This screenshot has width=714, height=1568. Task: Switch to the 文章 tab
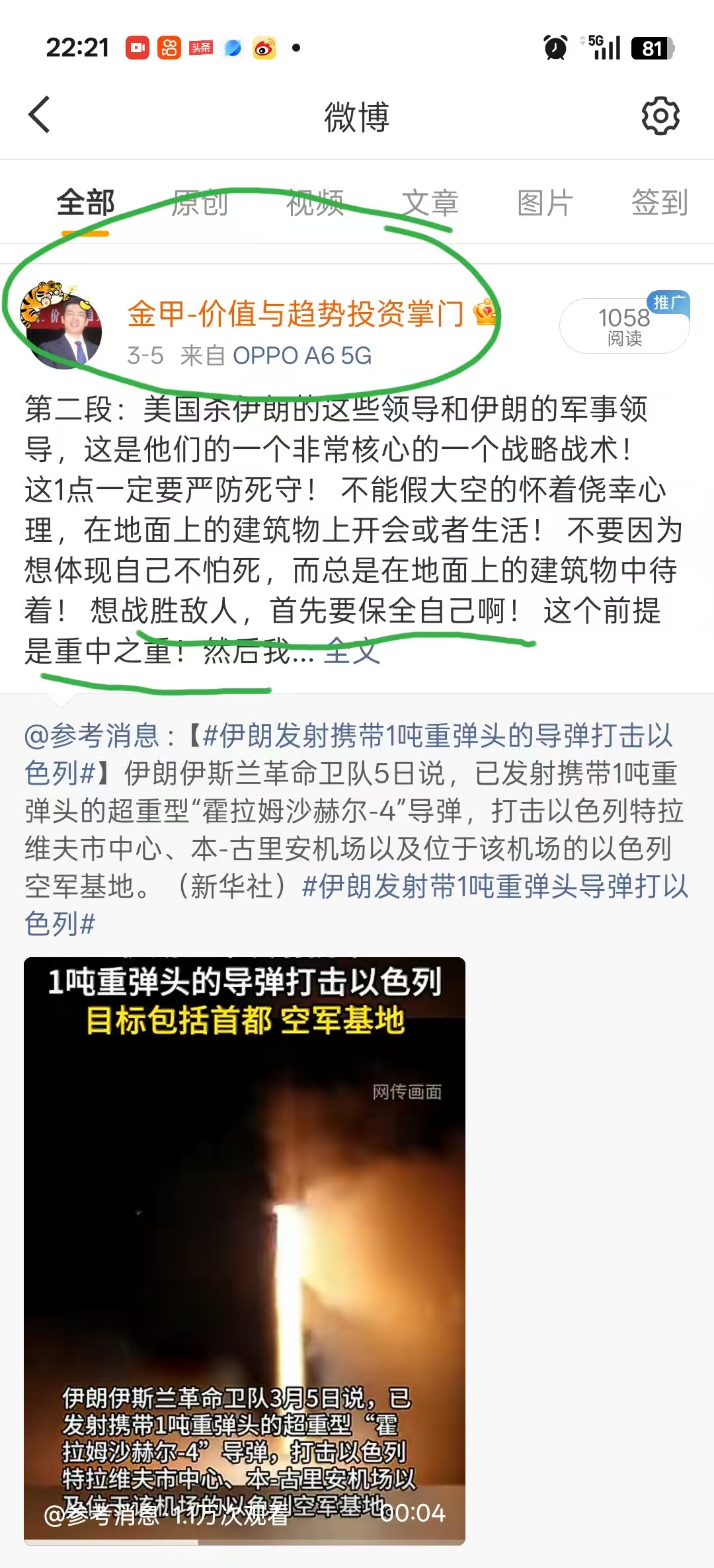point(430,203)
